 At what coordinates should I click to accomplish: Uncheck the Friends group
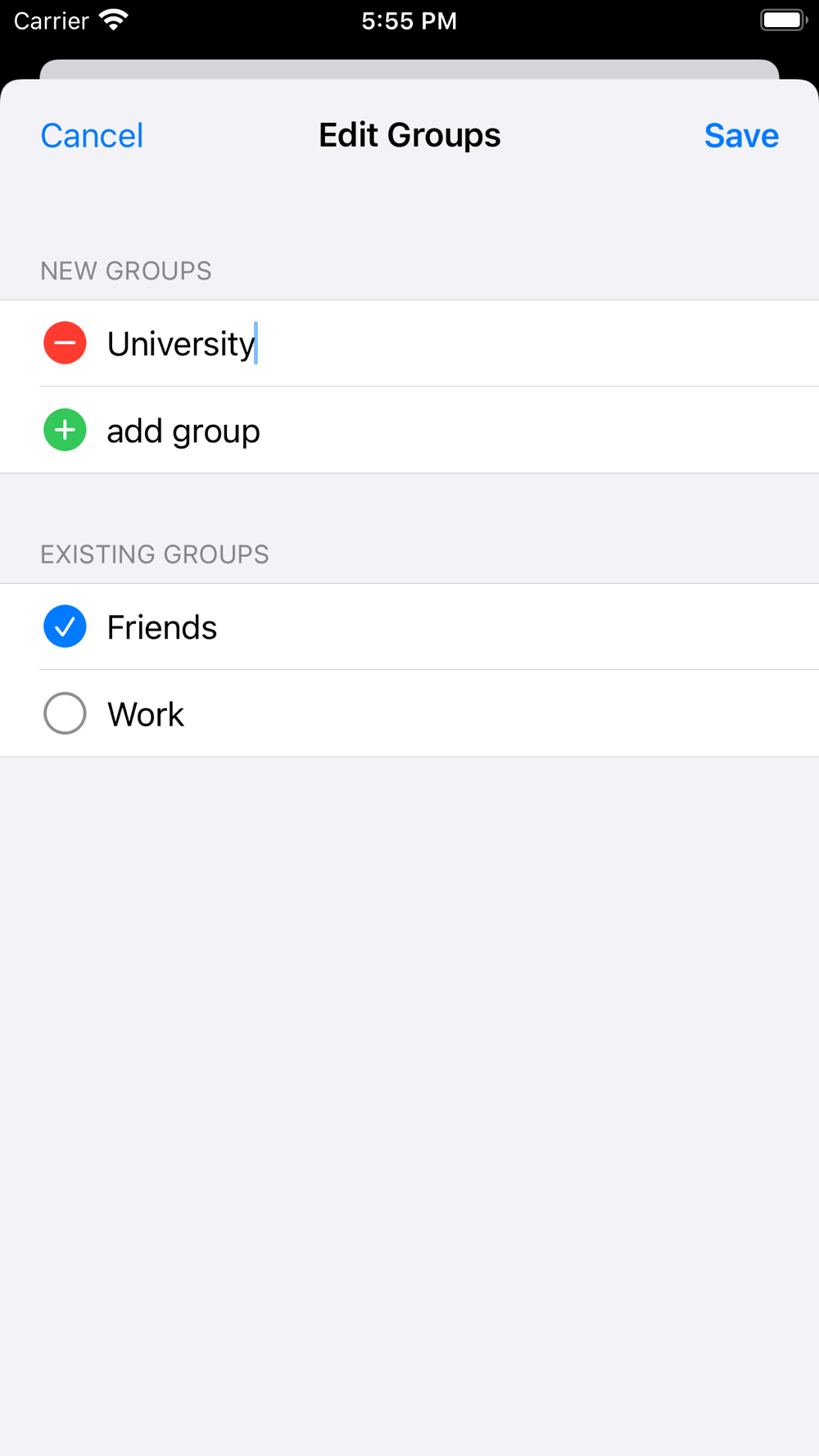(65, 626)
